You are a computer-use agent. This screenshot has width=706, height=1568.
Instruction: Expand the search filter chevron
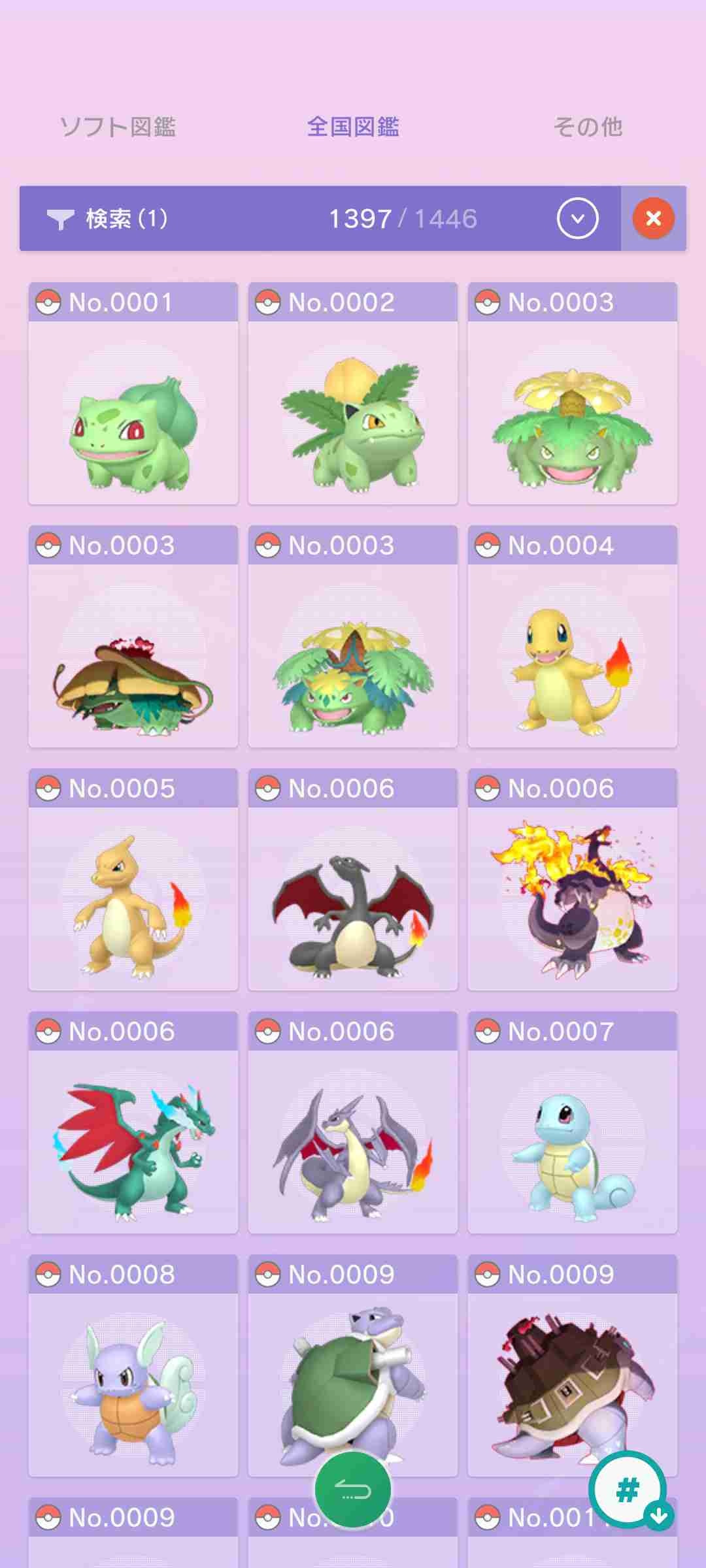tap(577, 219)
